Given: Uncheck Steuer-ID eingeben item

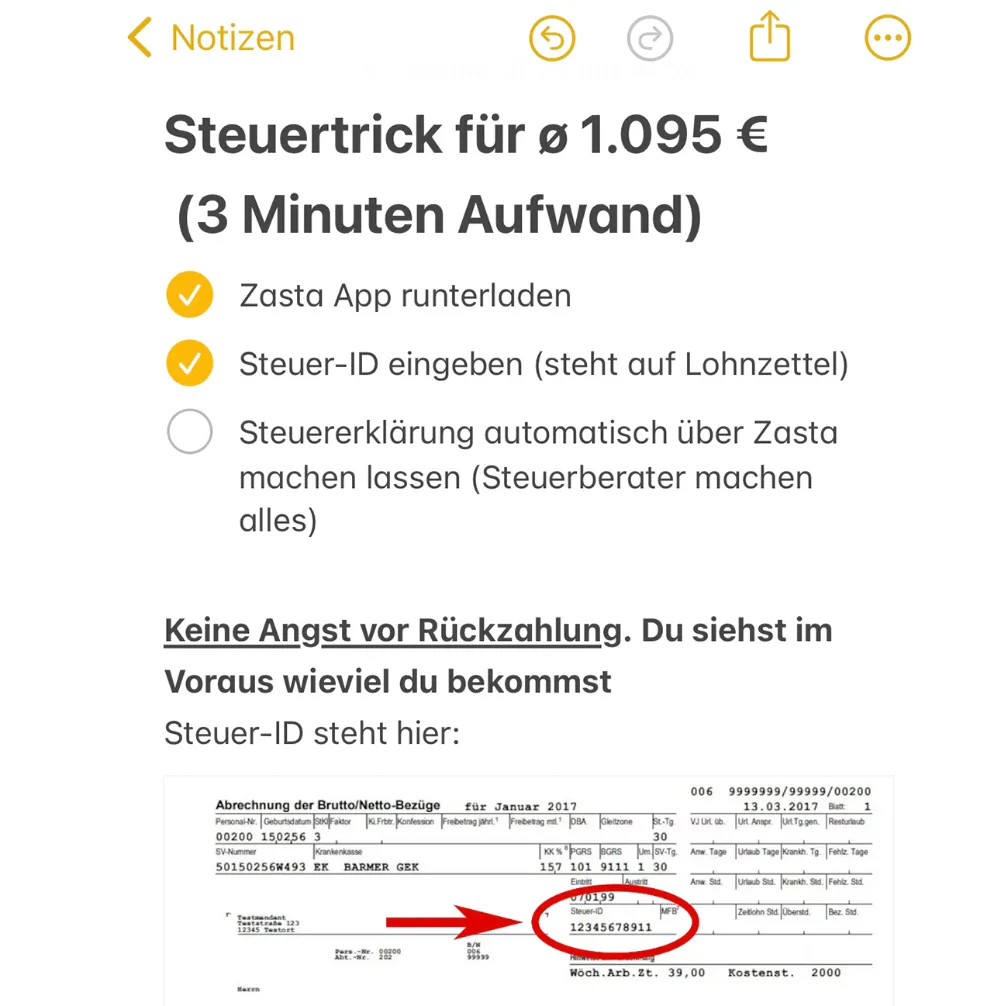Looking at the screenshot, I should [190, 364].
